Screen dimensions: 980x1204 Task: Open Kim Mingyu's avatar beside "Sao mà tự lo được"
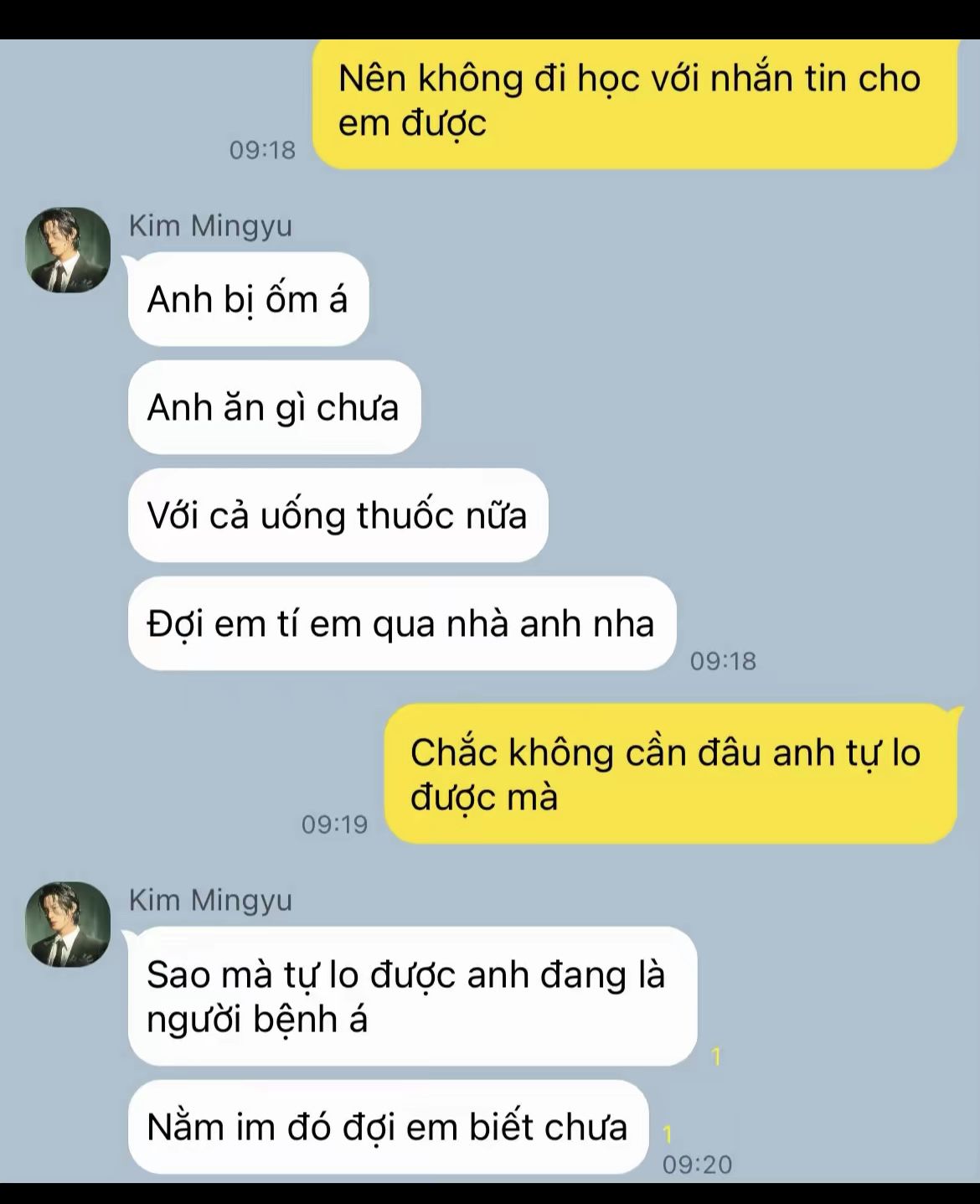point(68,924)
